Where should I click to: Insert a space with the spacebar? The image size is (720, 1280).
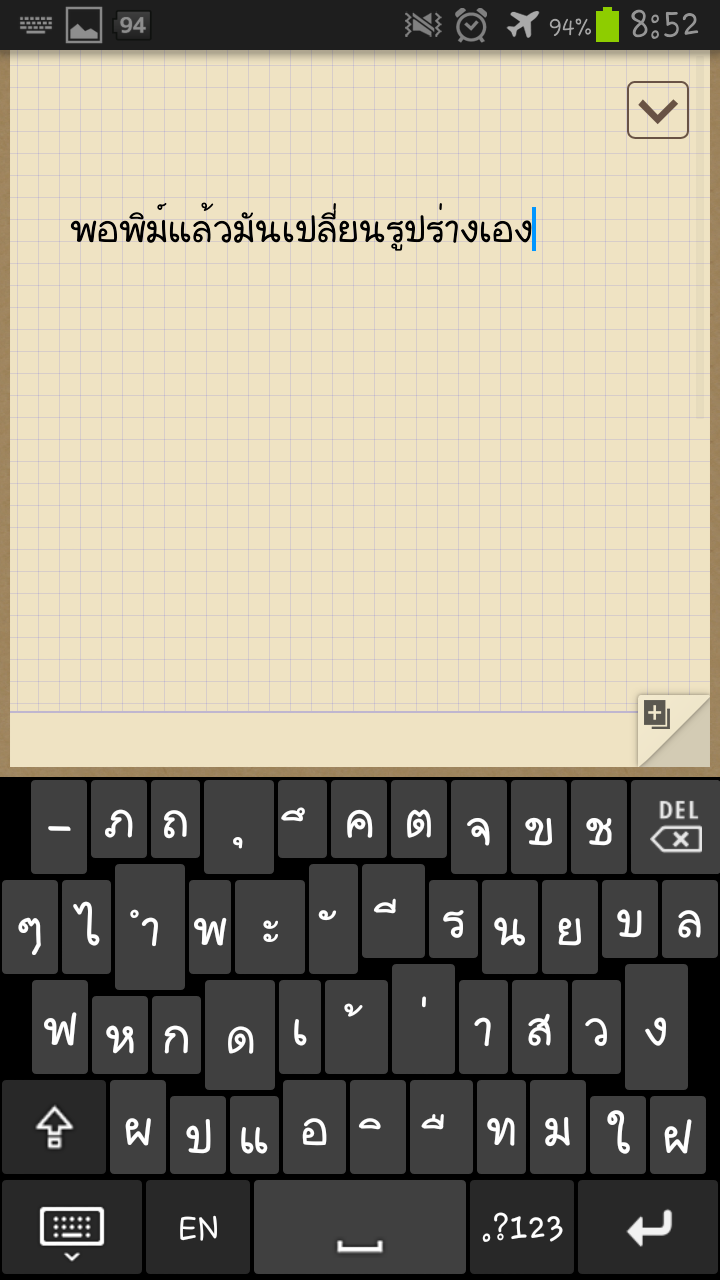[359, 1227]
